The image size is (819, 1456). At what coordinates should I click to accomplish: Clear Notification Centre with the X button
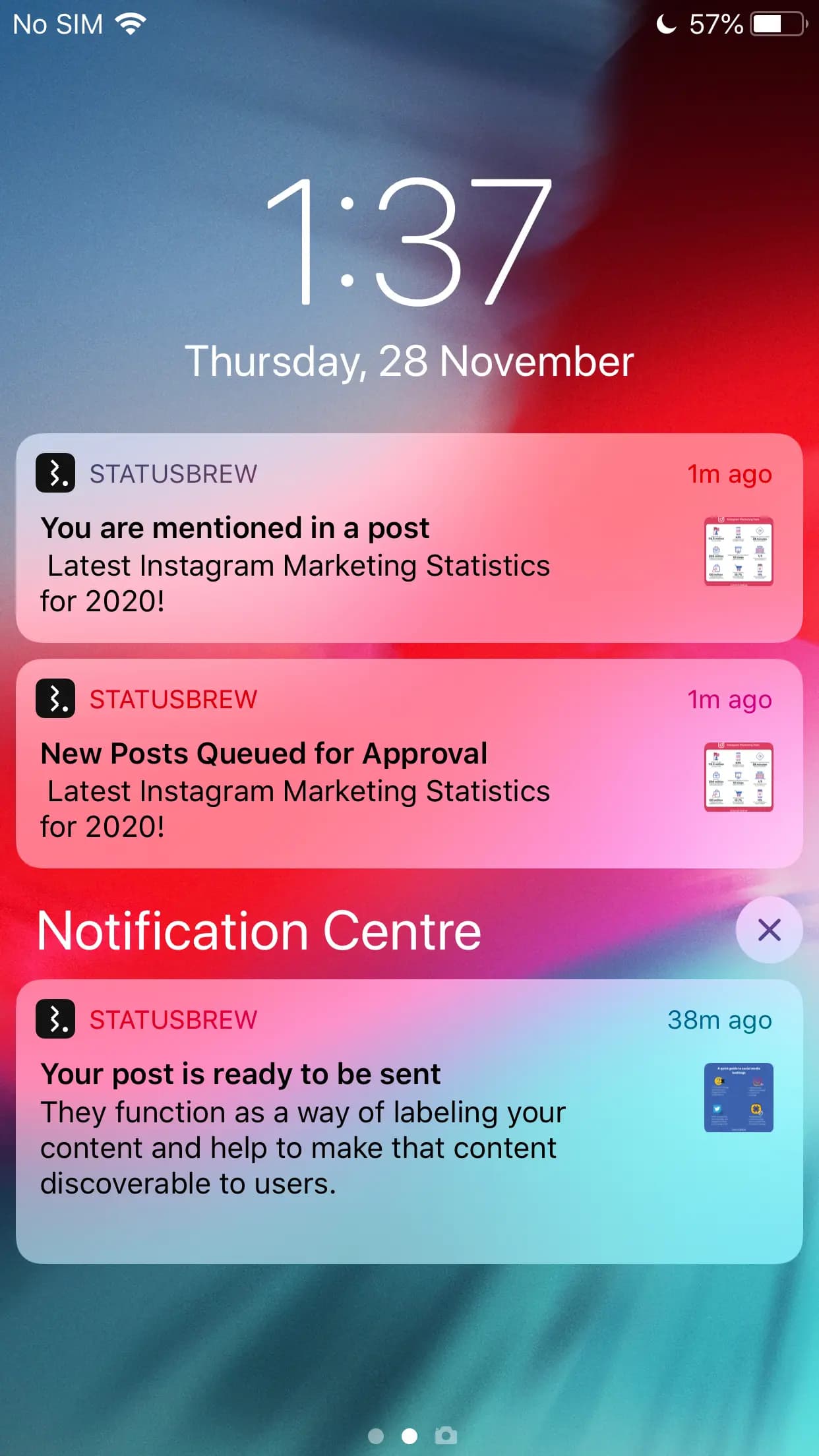(x=769, y=930)
